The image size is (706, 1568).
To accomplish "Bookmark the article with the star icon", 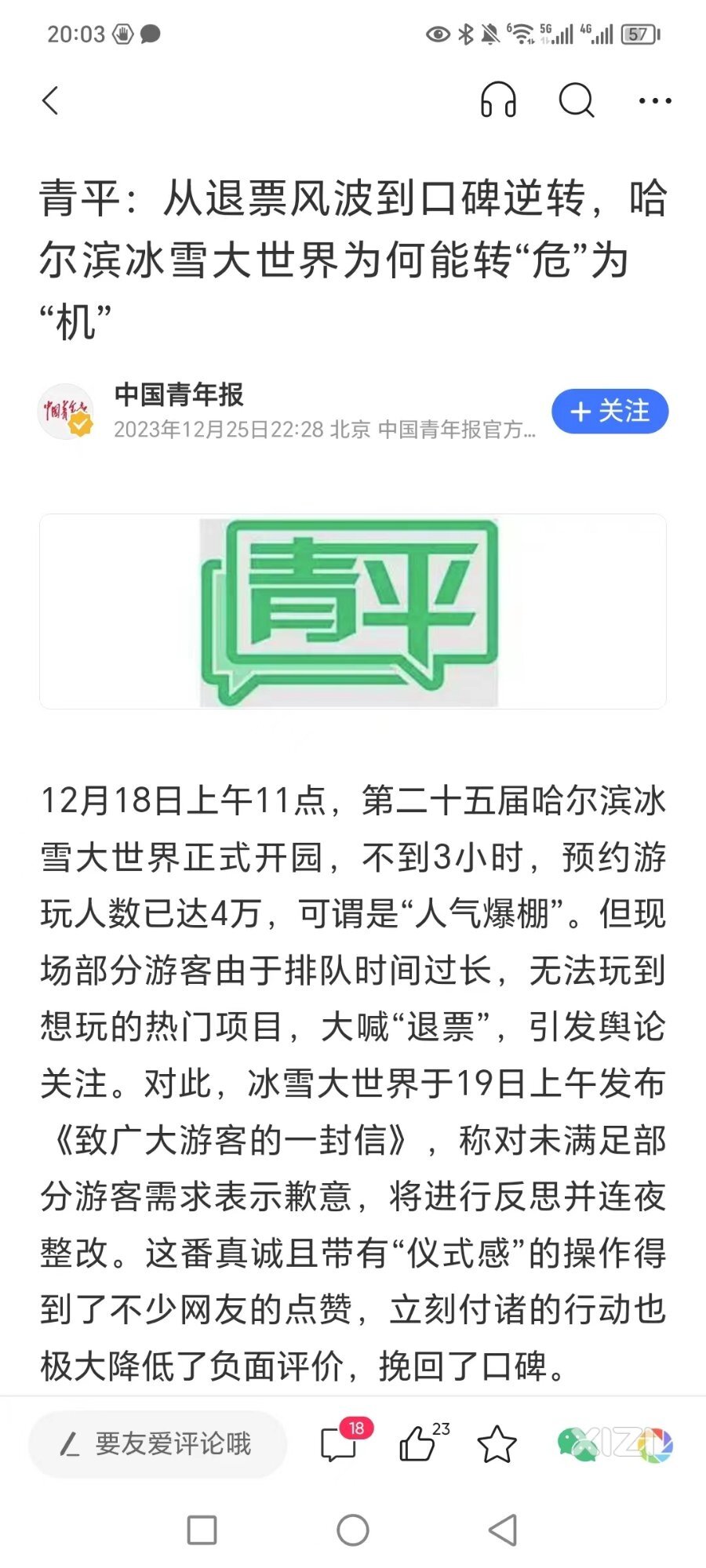I will pyautogui.click(x=497, y=1444).
